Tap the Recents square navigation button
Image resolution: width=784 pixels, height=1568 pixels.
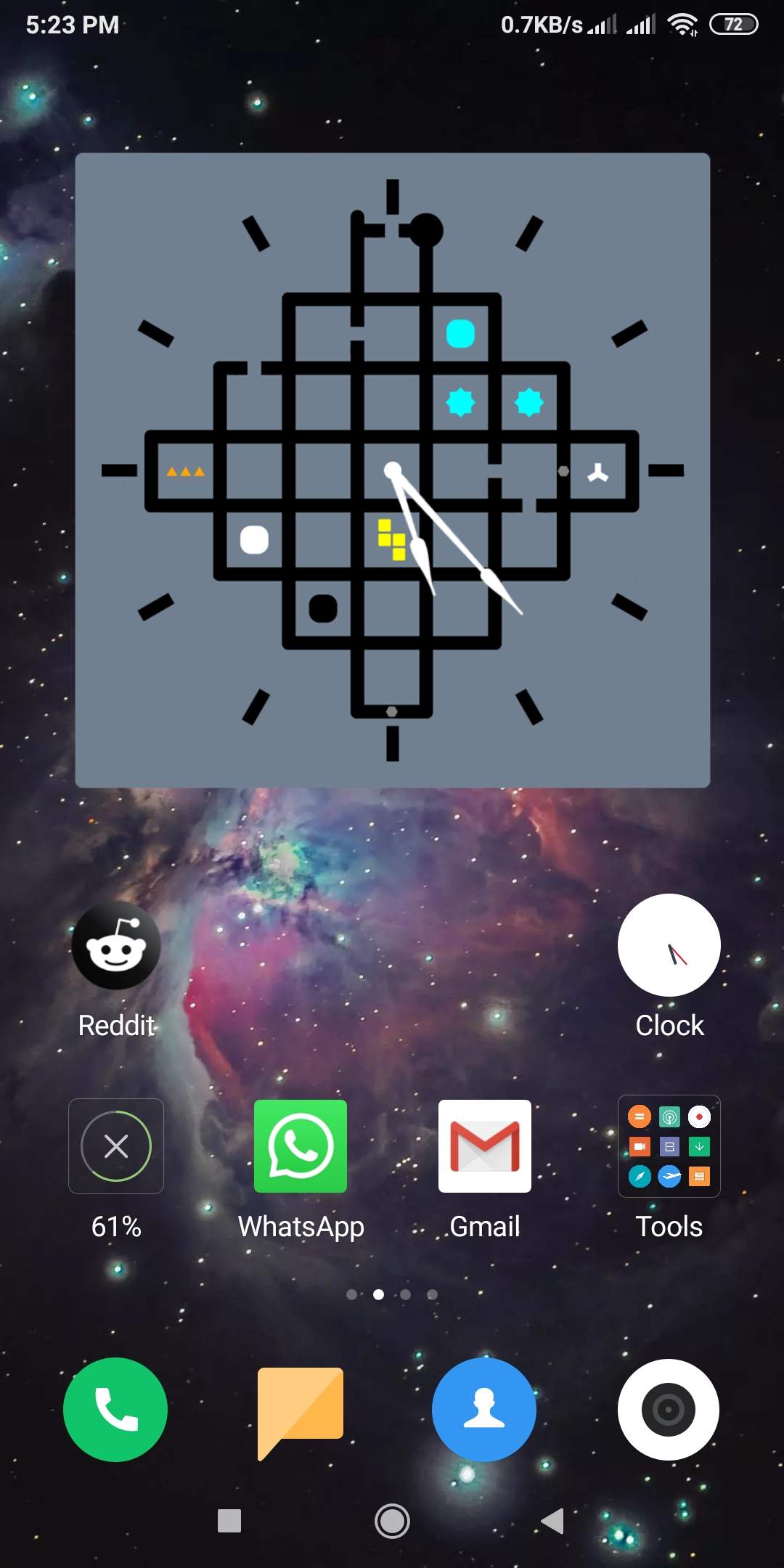tap(229, 1524)
